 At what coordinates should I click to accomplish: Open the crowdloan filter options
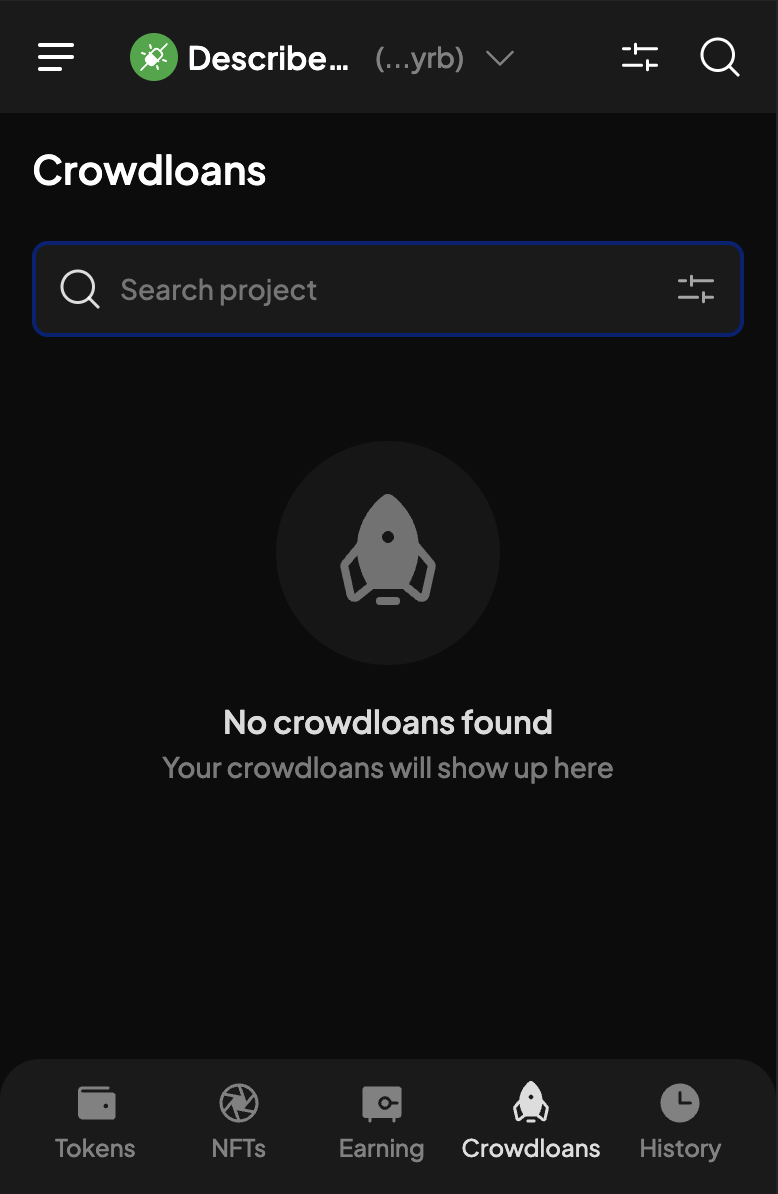tap(695, 290)
